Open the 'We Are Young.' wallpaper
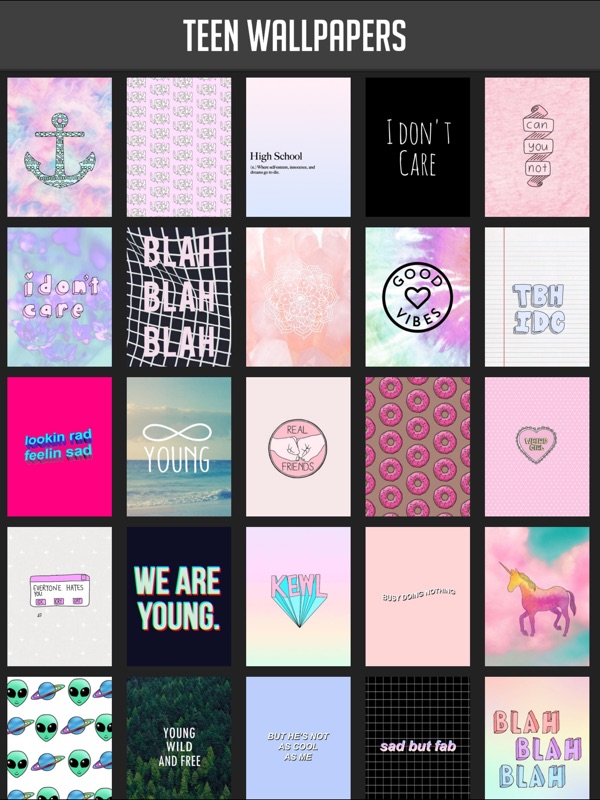The height and width of the screenshot is (800, 600). [179, 597]
